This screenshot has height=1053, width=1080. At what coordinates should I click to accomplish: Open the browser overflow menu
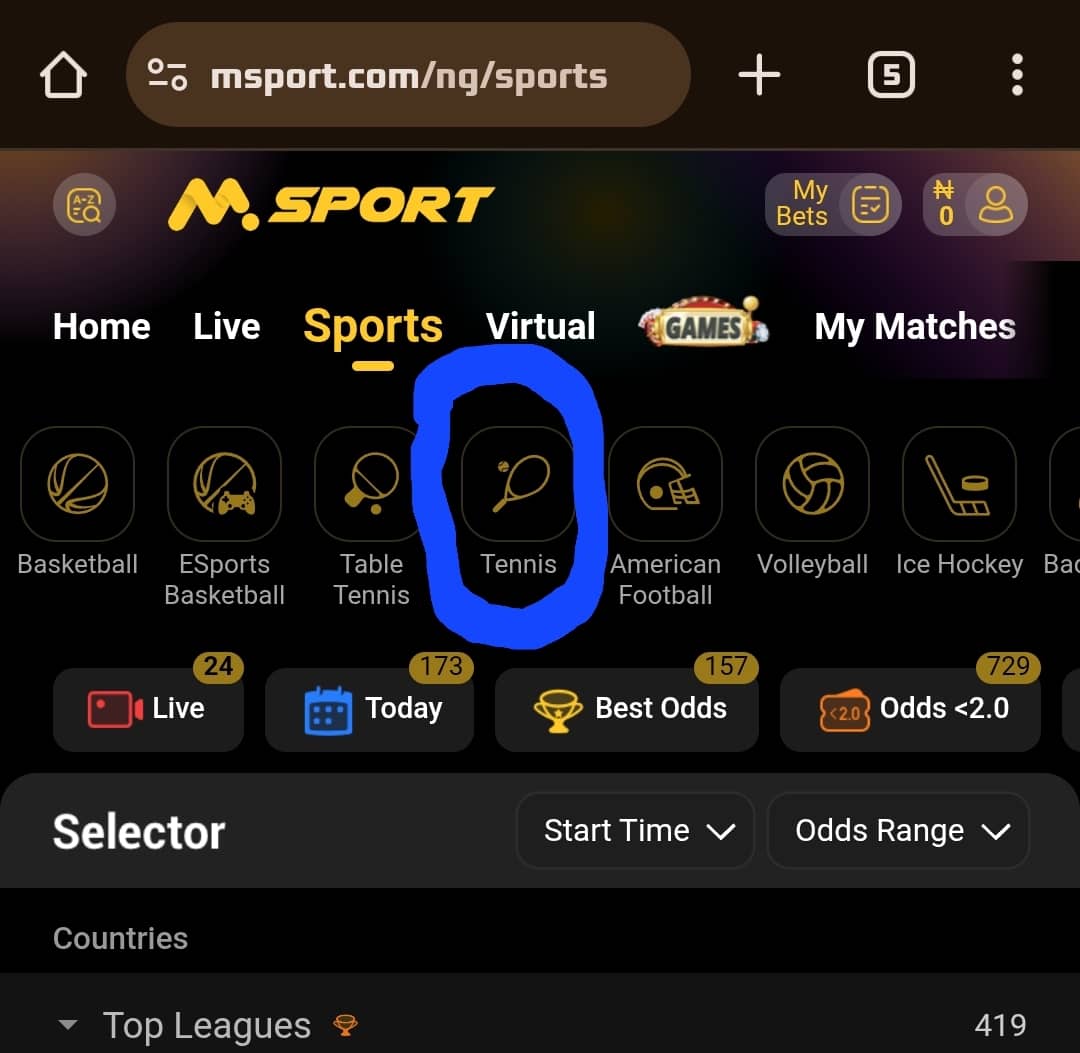coord(1017,76)
